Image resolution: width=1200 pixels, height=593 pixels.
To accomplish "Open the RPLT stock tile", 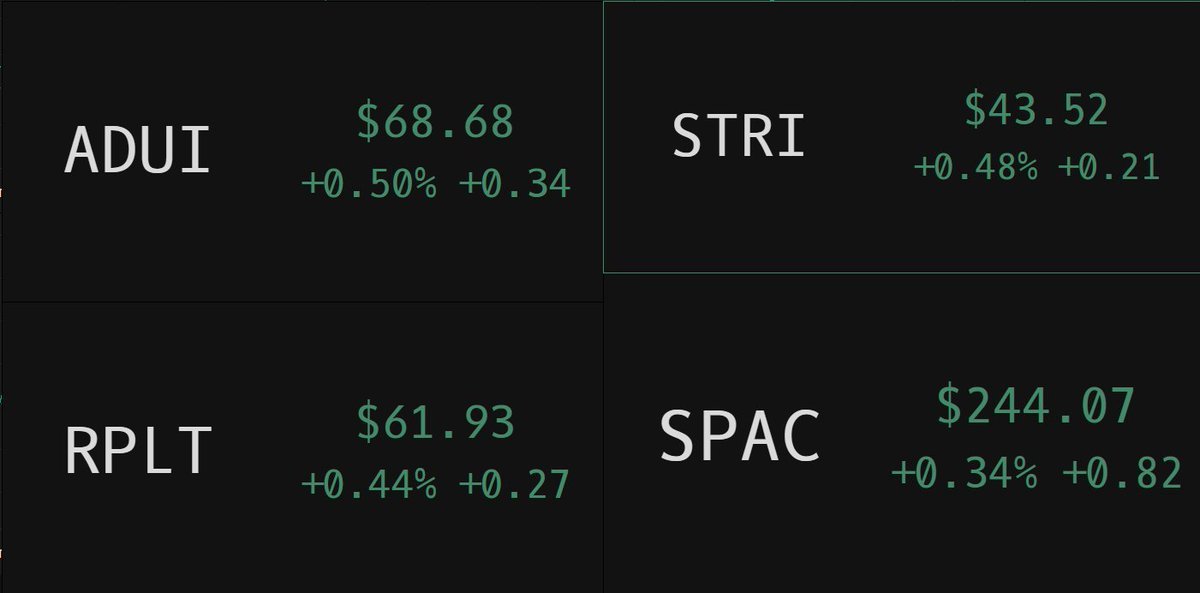I will pyautogui.click(x=300, y=450).
